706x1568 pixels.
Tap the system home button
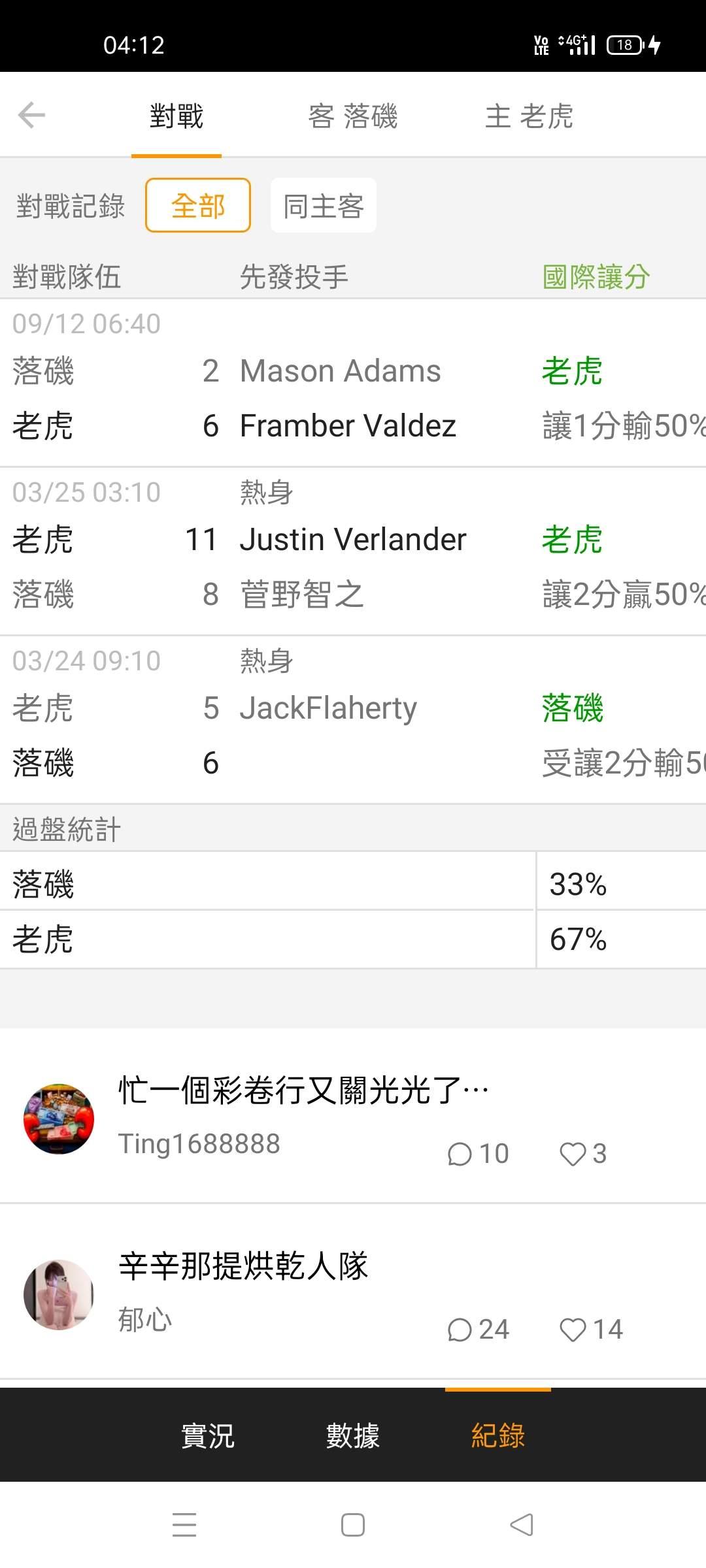pos(353,1525)
